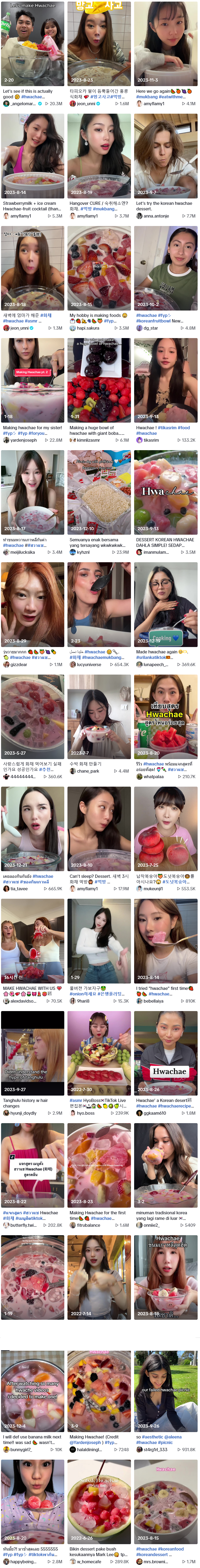Open 'Making Hwachae for the first time' video

tap(99, 1164)
